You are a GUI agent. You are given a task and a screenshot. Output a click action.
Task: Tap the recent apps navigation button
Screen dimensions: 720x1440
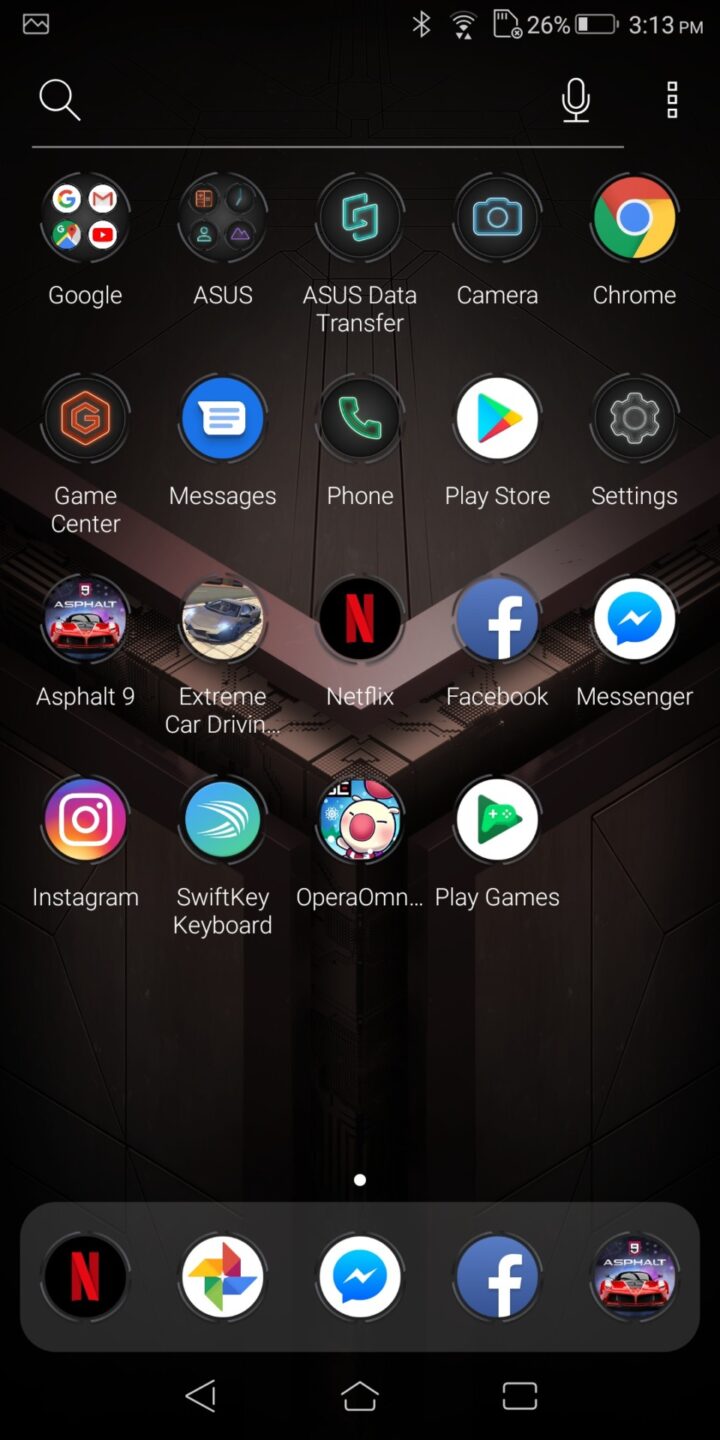519,1396
